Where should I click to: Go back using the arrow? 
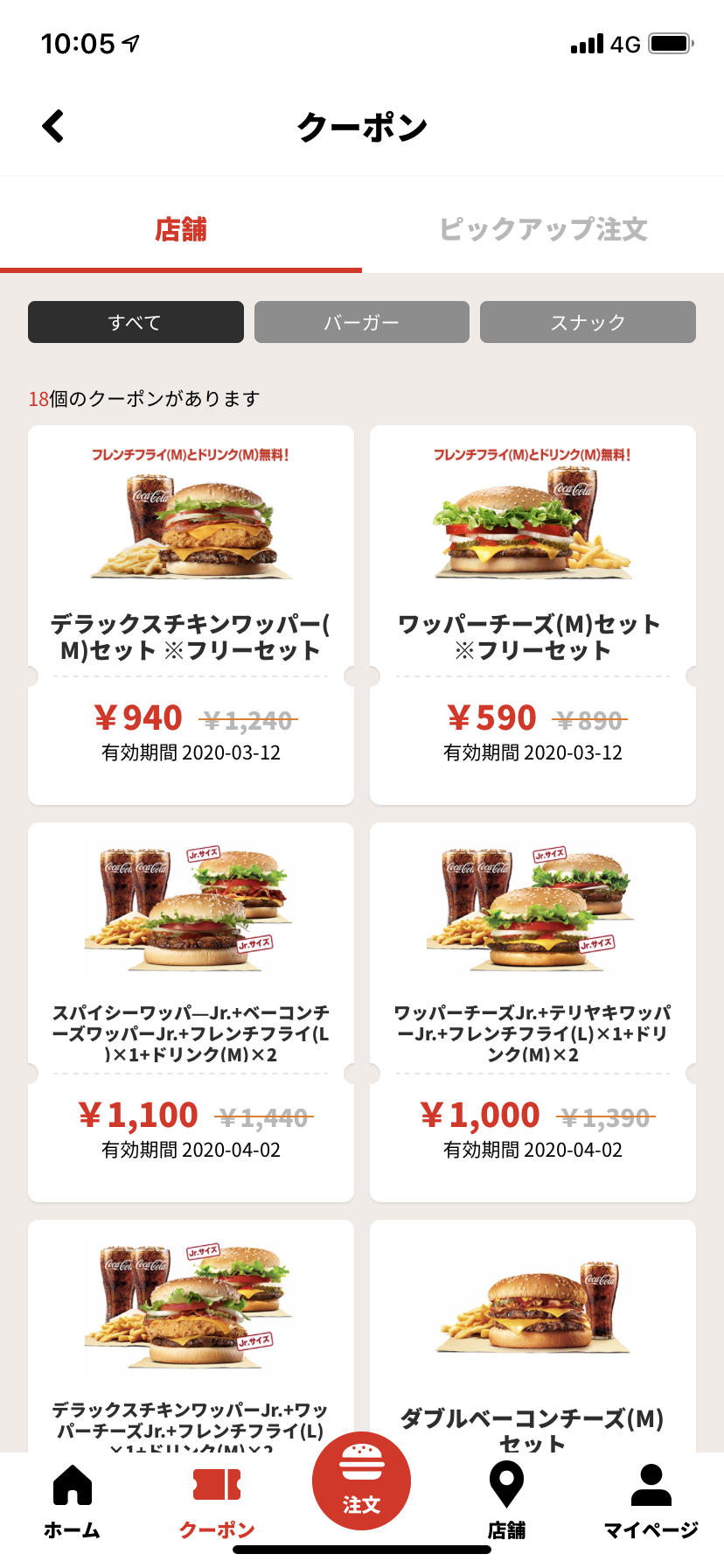pyautogui.click(x=54, y=126)
